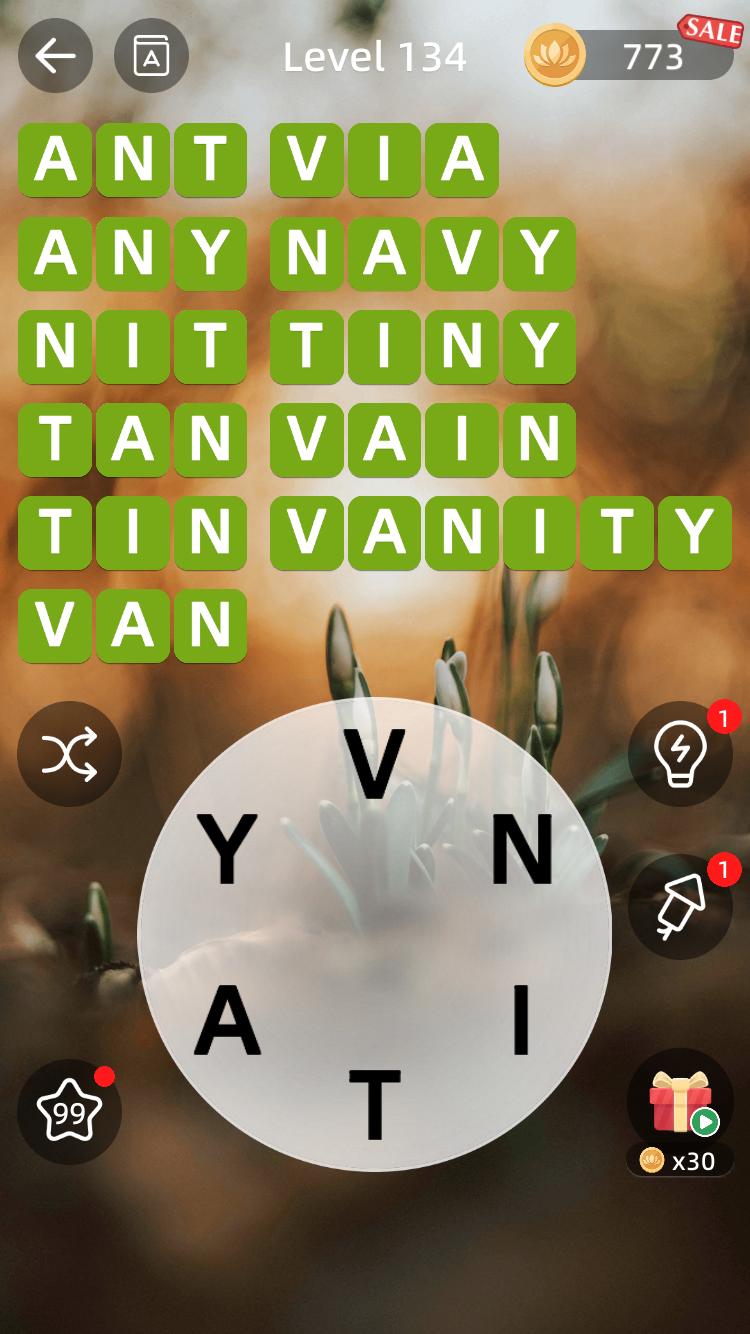Shuffle the letters in the wheel
The width and height of the screenshot is (750, 1334).
coord(69,754)
